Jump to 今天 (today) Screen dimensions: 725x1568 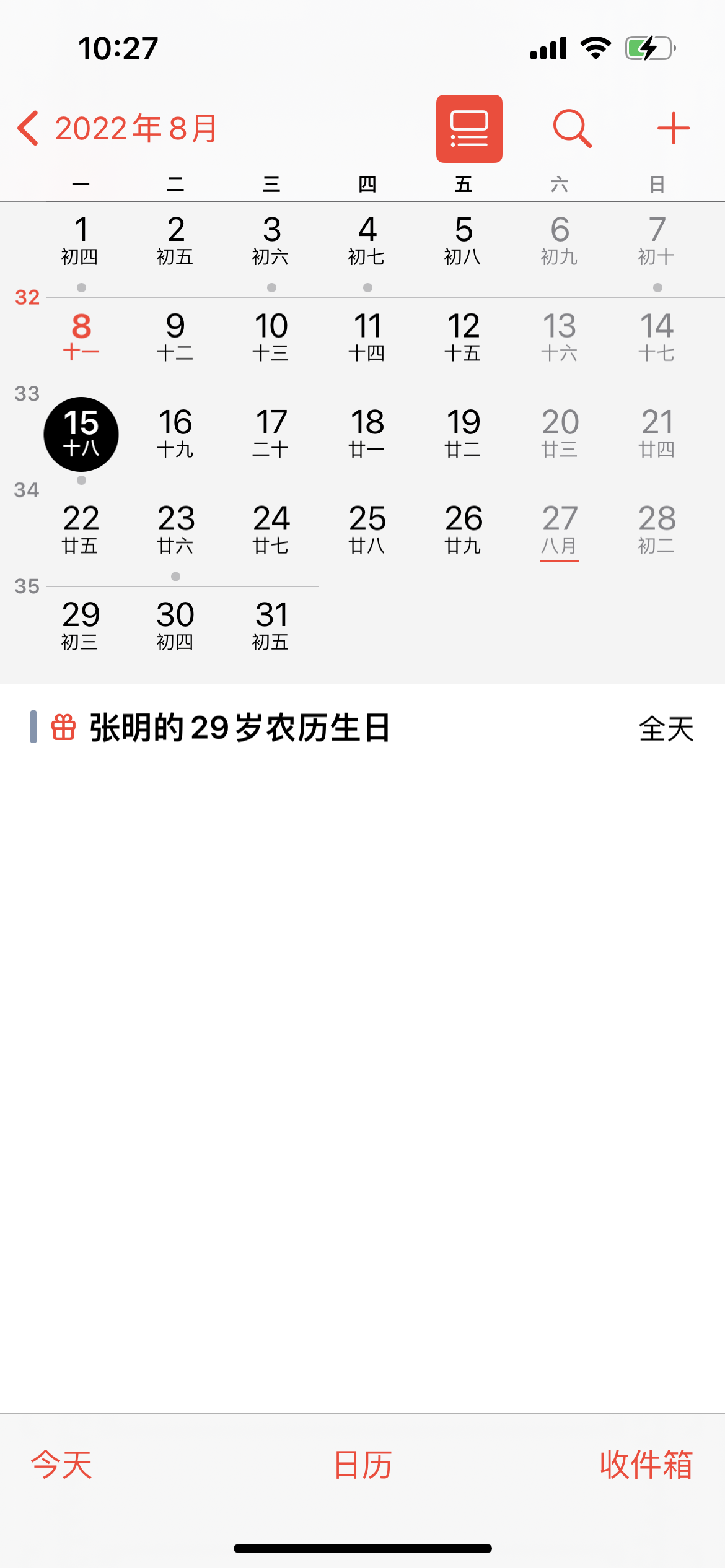coord(61,1465)
